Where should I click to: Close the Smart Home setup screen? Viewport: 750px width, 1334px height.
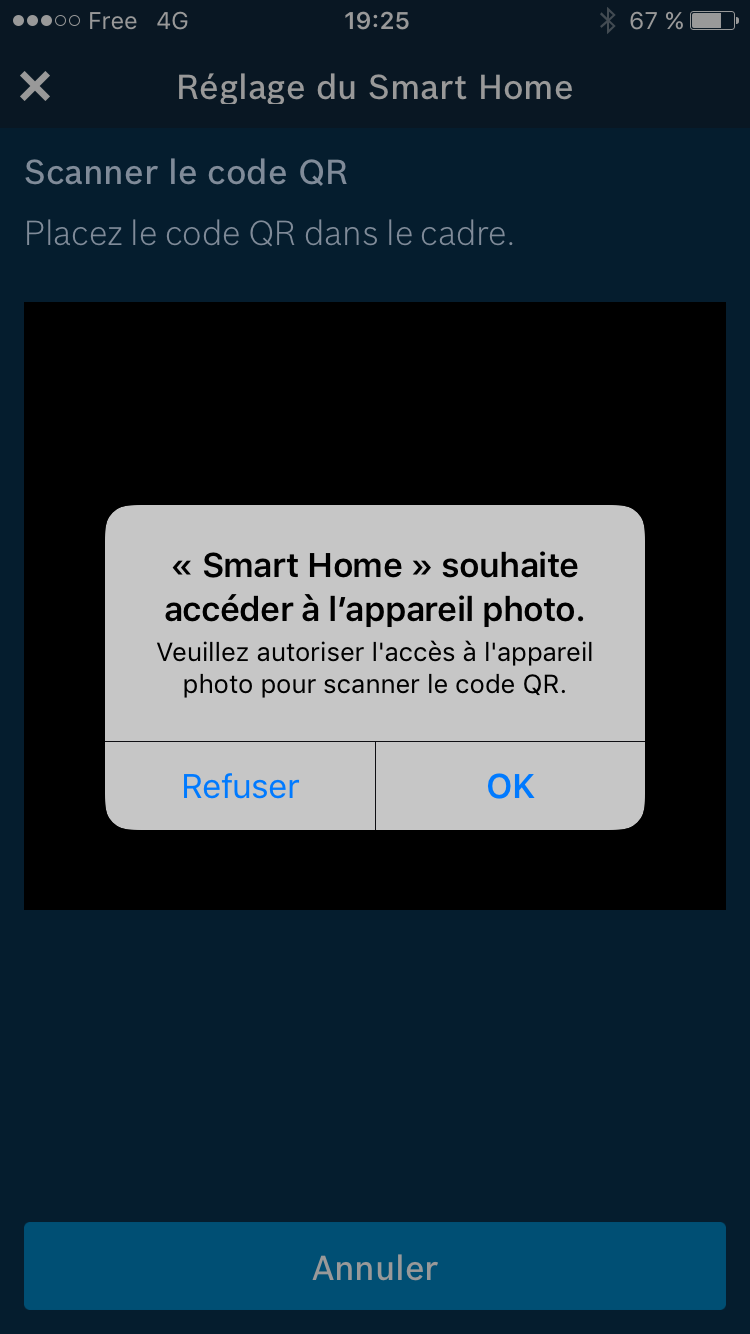(35, 87)
